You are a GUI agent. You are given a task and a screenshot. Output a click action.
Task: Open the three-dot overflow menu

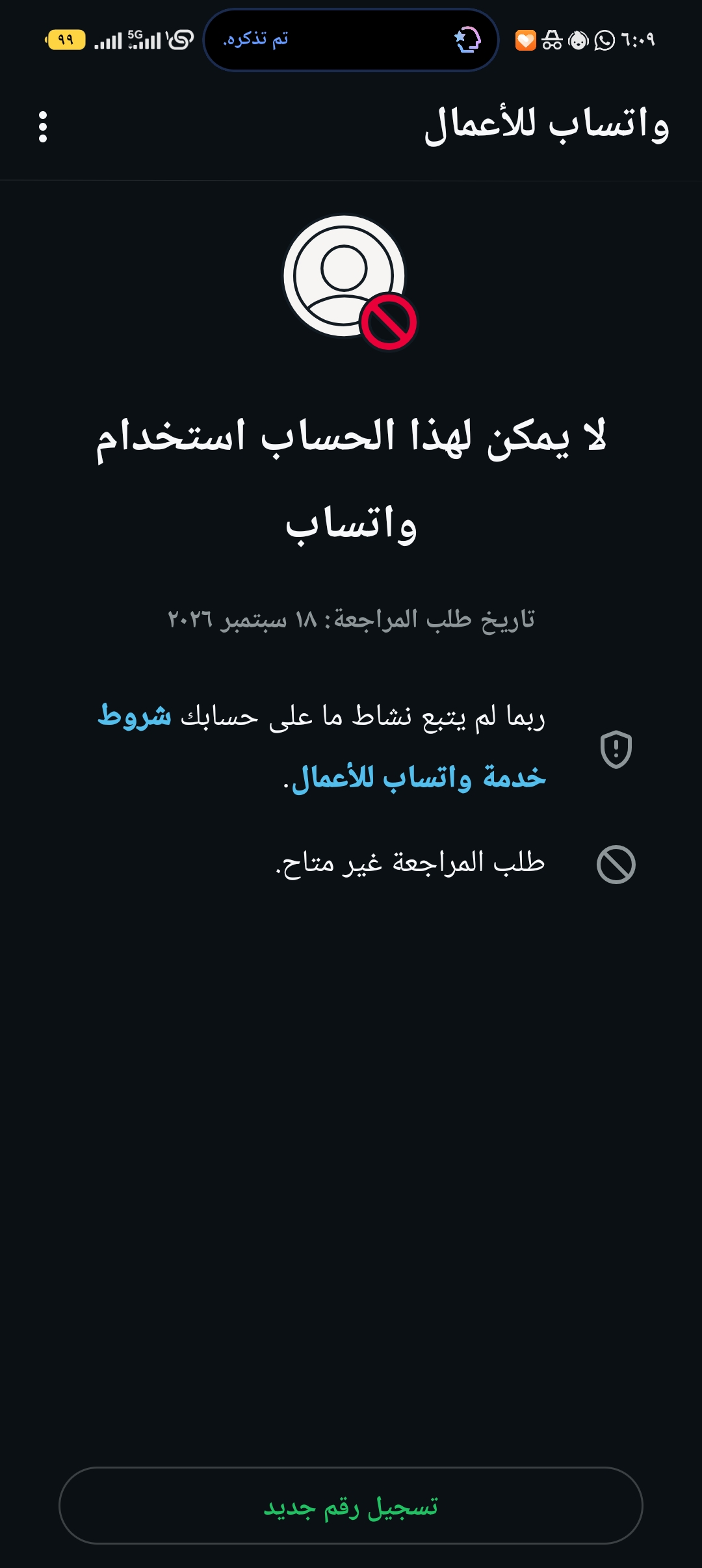(43, 127)
